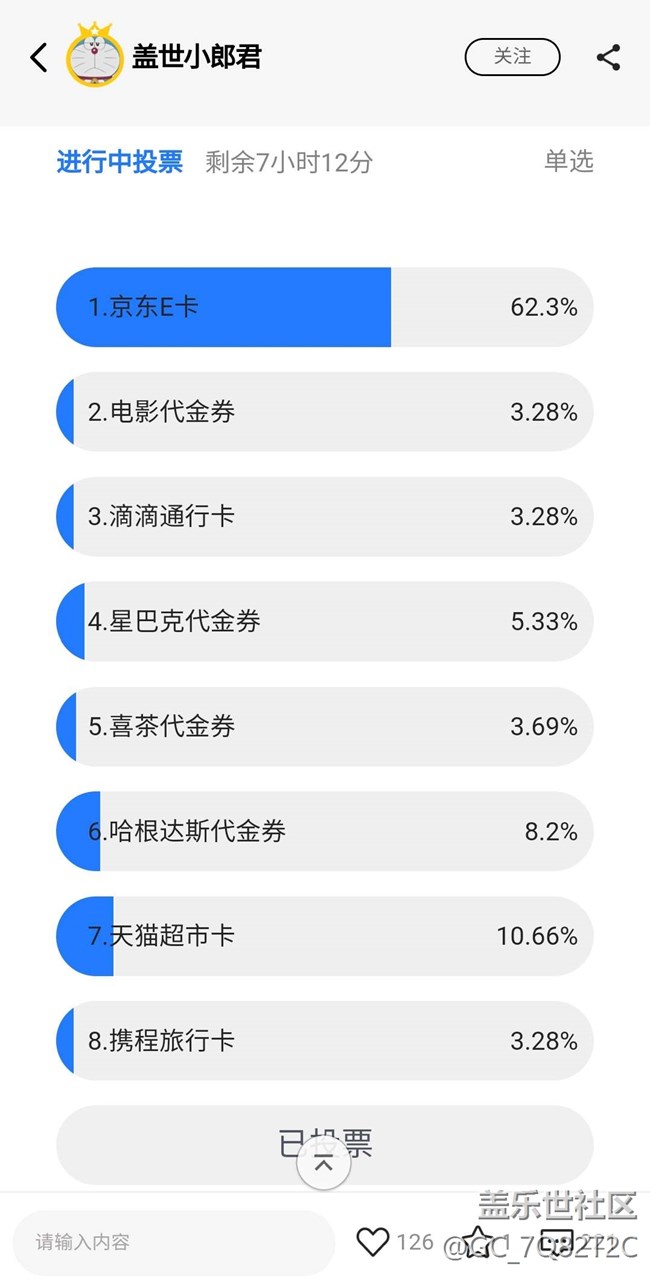The width and height of the screenshot is (650, 1281).
Task: Select the 1.京东E卡 poll option
Action: pos(325,307)
